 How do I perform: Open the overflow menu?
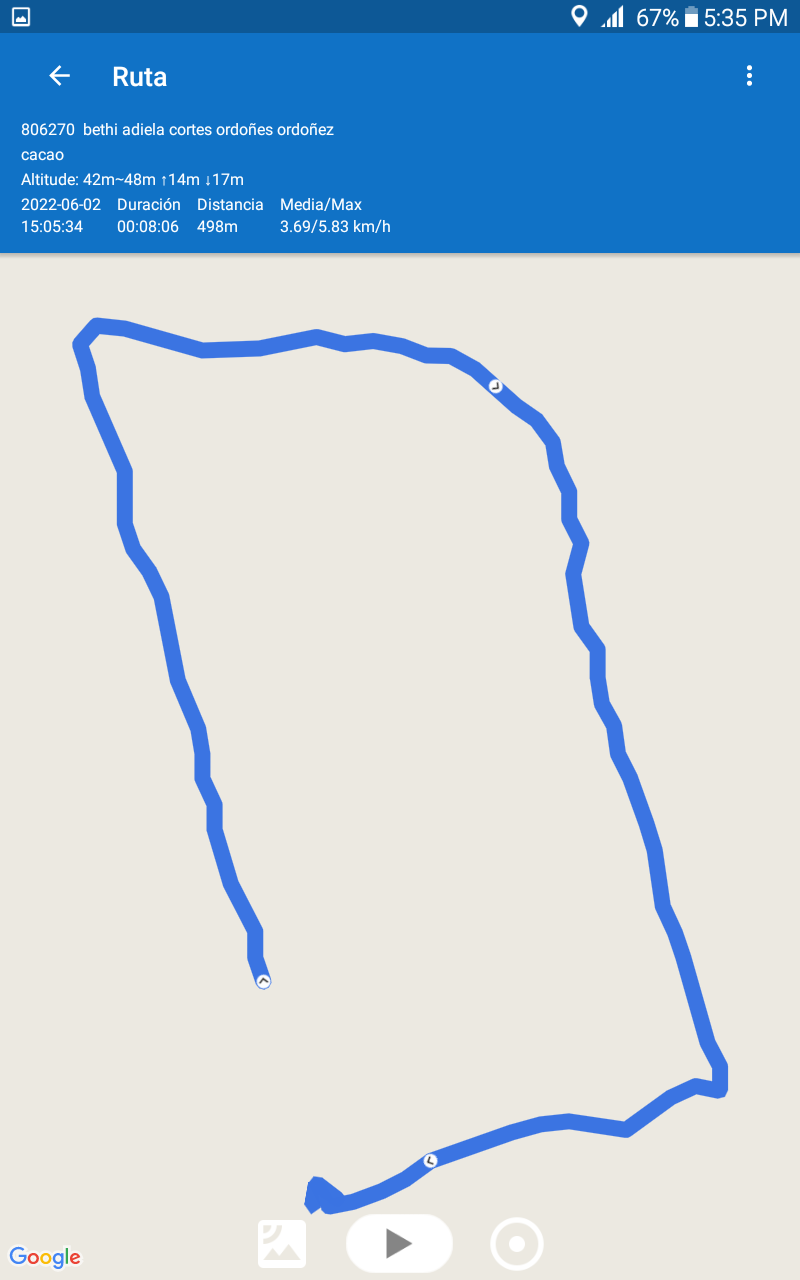pos(749,76)
